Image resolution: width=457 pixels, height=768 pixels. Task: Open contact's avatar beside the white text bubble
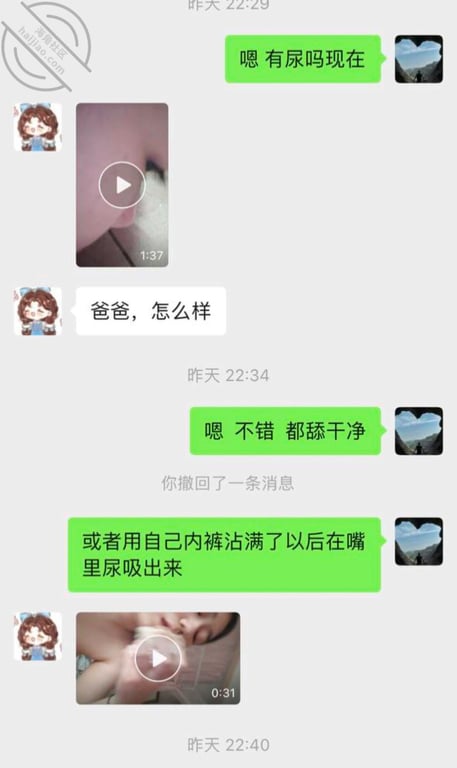(38, 312)
